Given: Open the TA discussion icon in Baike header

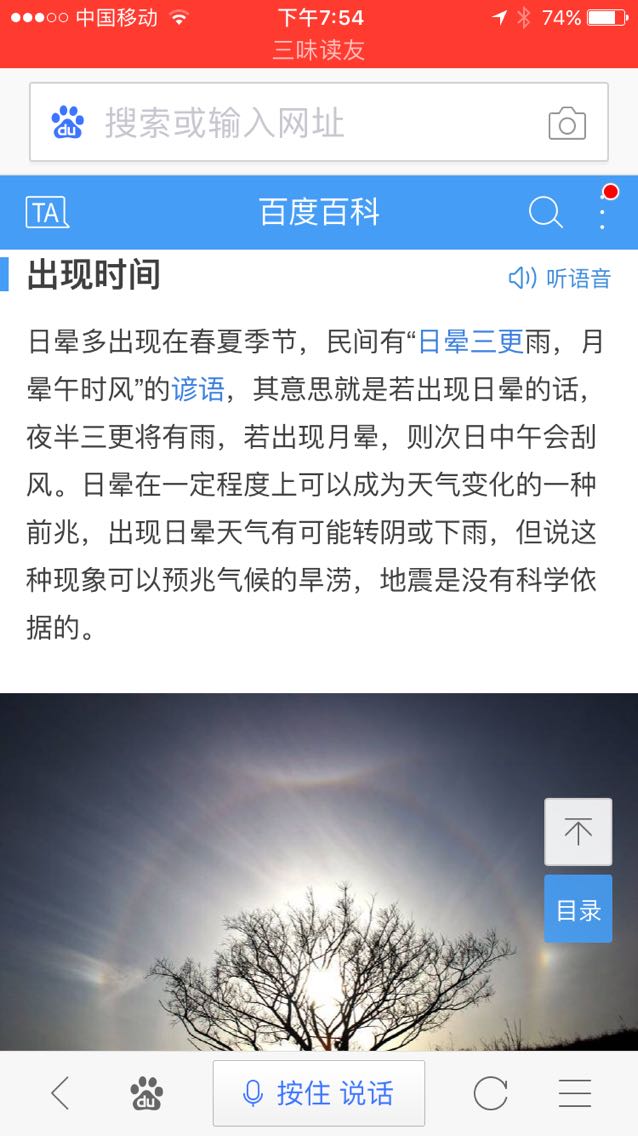Looking at the screenshot, I should point(47,212).
